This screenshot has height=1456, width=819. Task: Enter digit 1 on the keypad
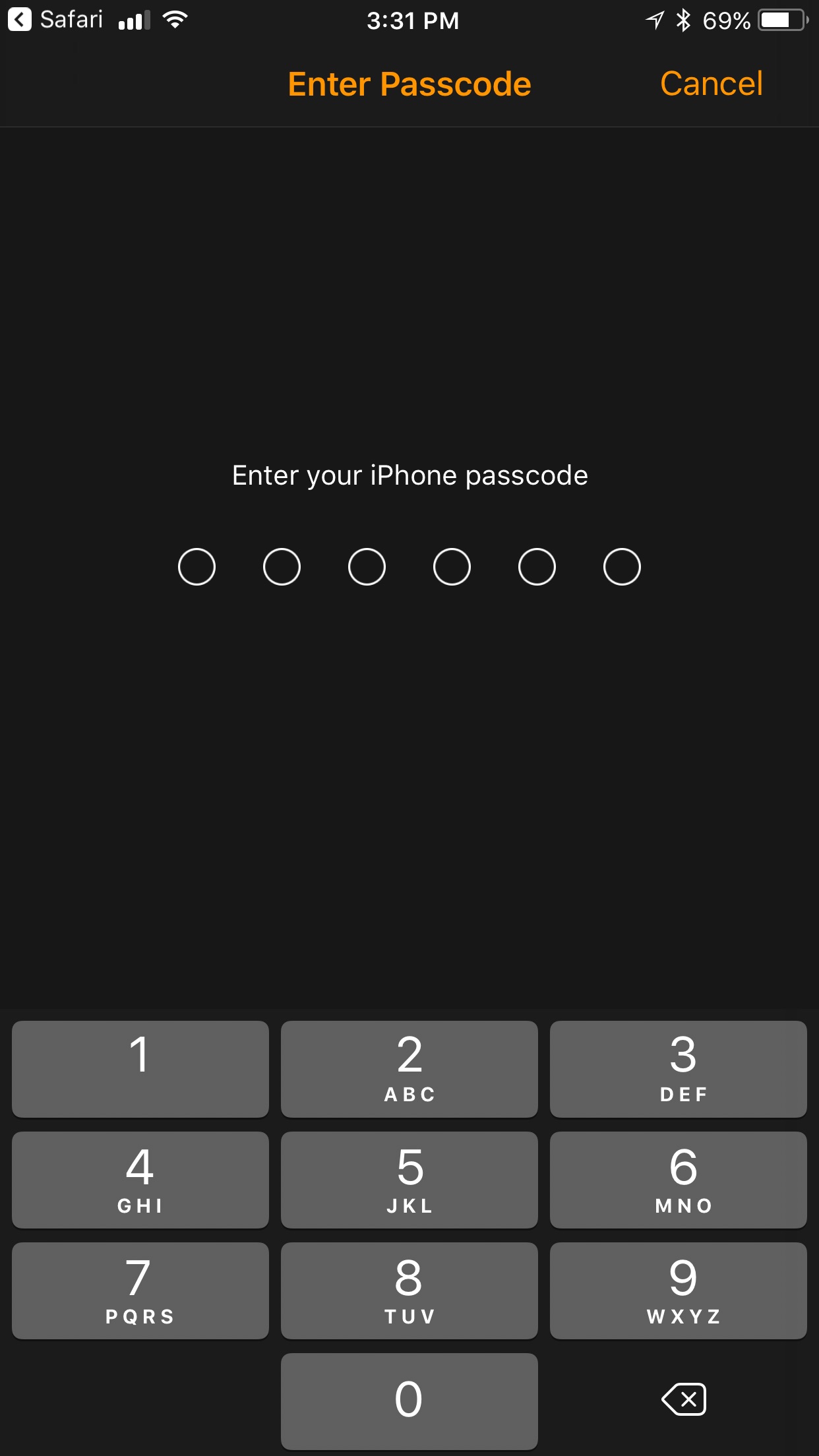[140, 1069]
